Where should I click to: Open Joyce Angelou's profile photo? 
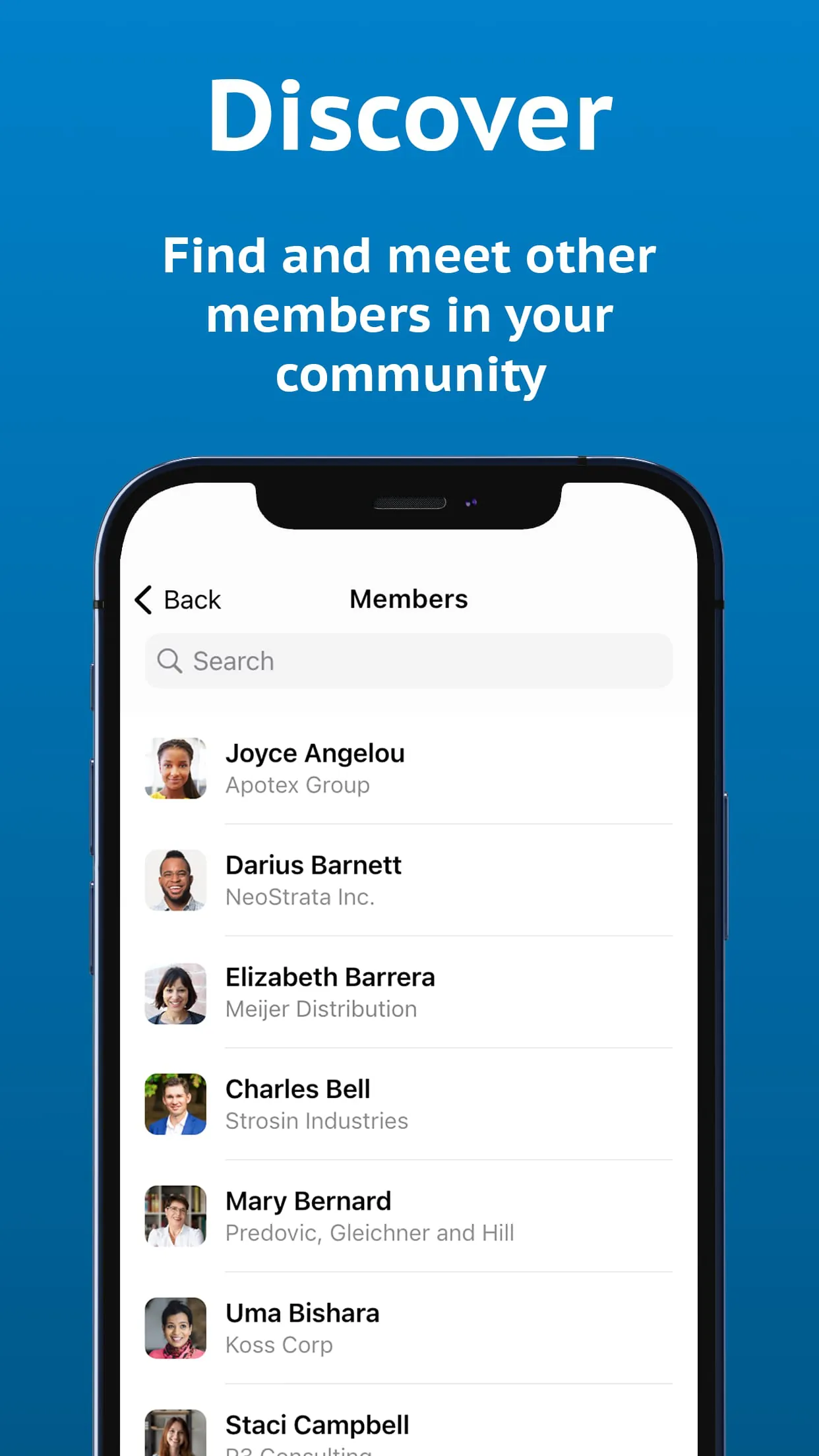[x=175, y=767]
